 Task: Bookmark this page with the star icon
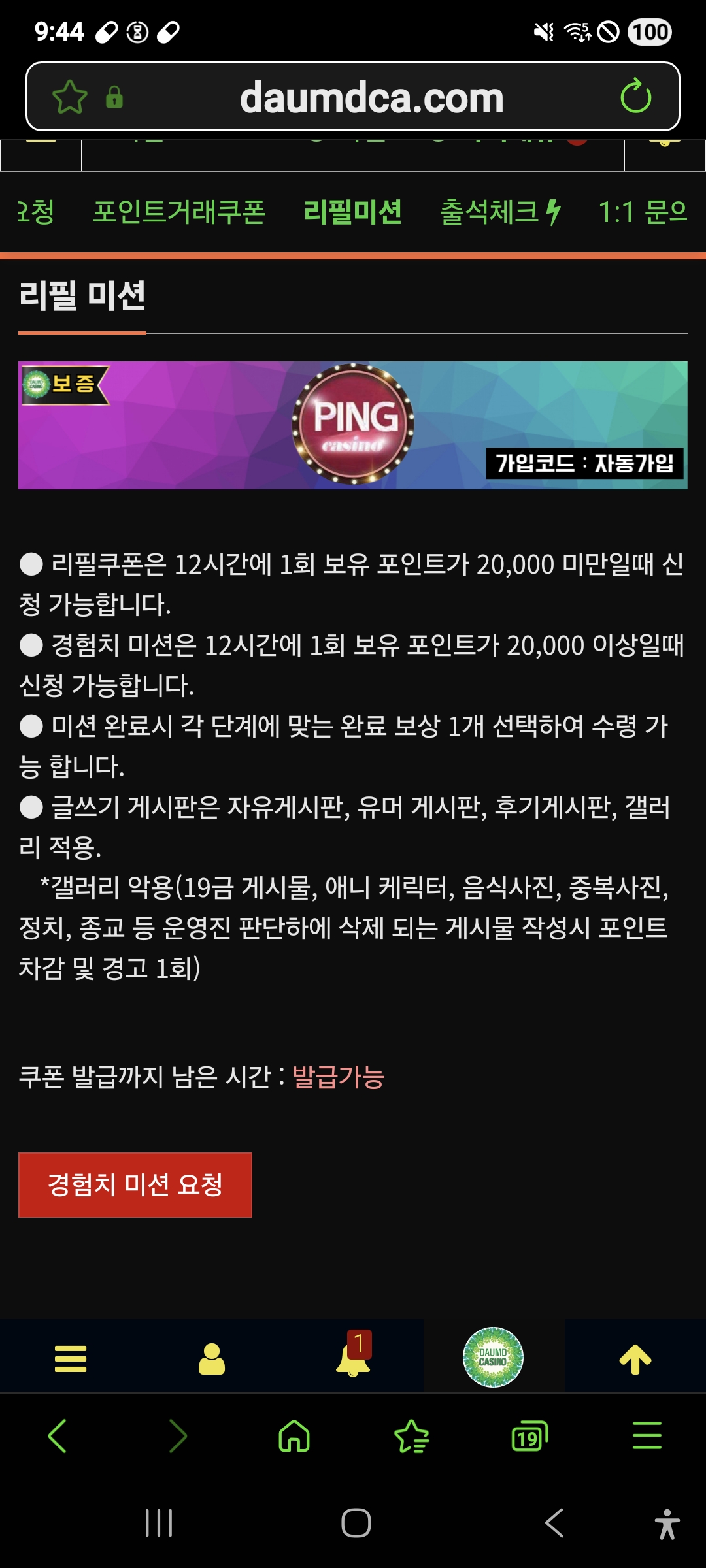[x=69, y=97]
